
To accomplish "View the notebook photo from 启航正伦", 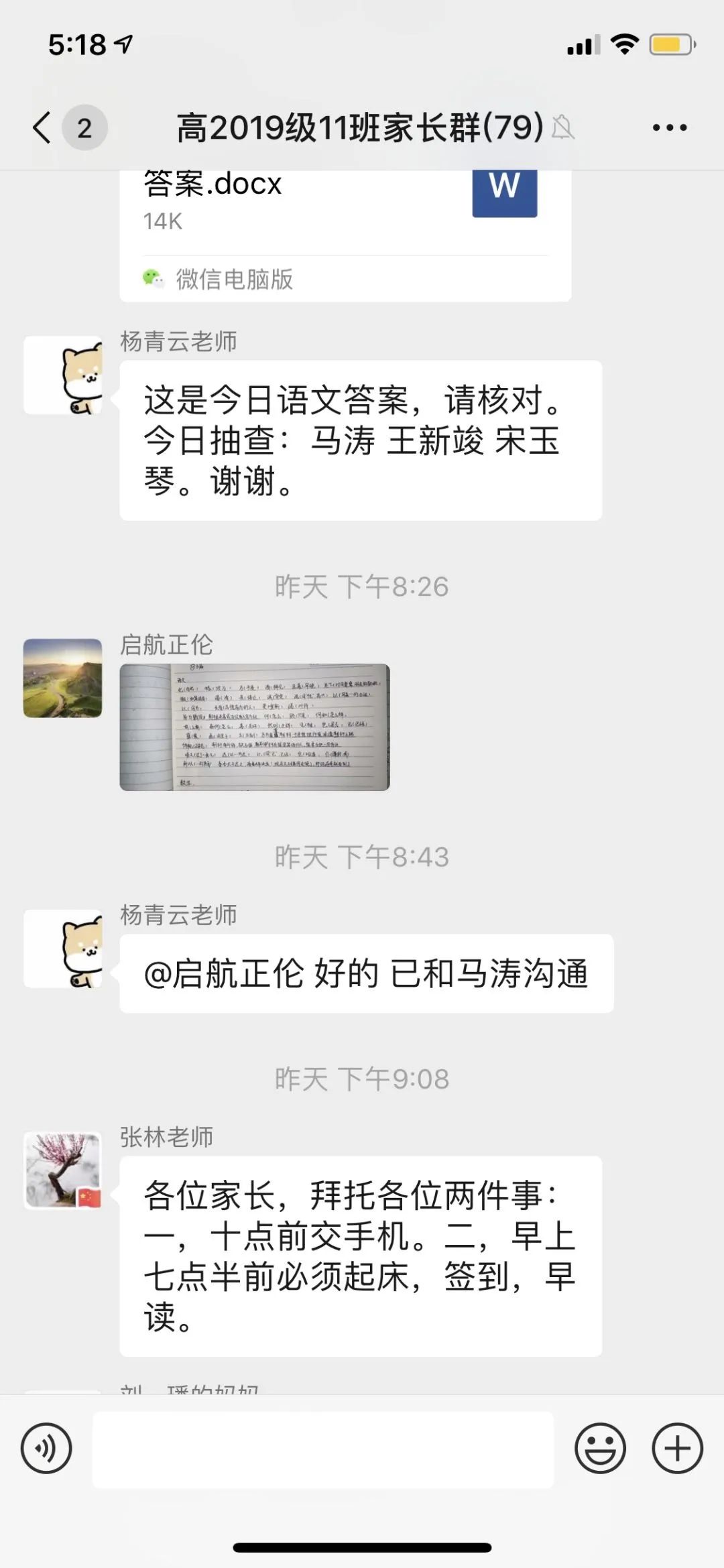I will point(254,727).
